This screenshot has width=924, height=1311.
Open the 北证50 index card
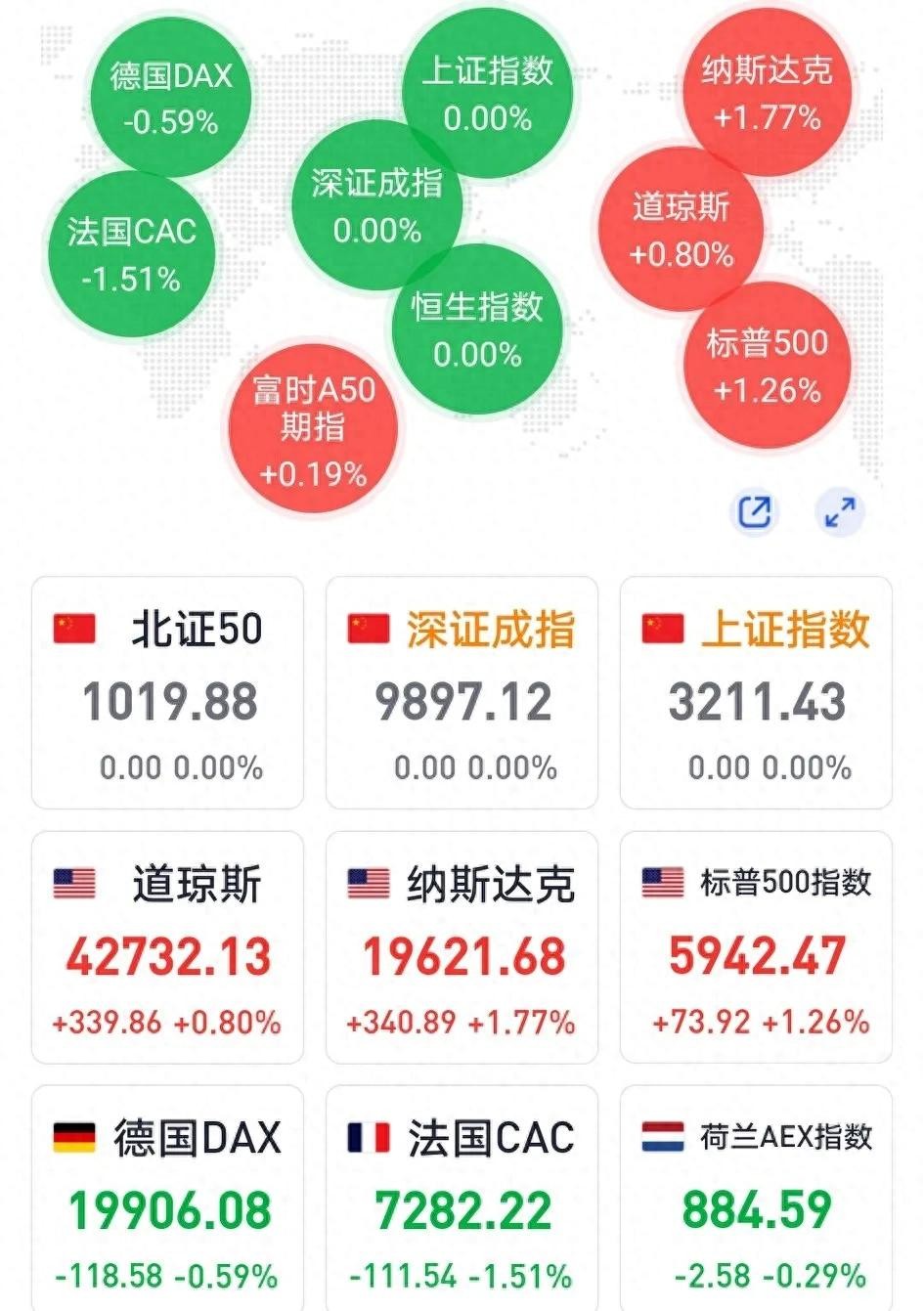click(167, 692)
